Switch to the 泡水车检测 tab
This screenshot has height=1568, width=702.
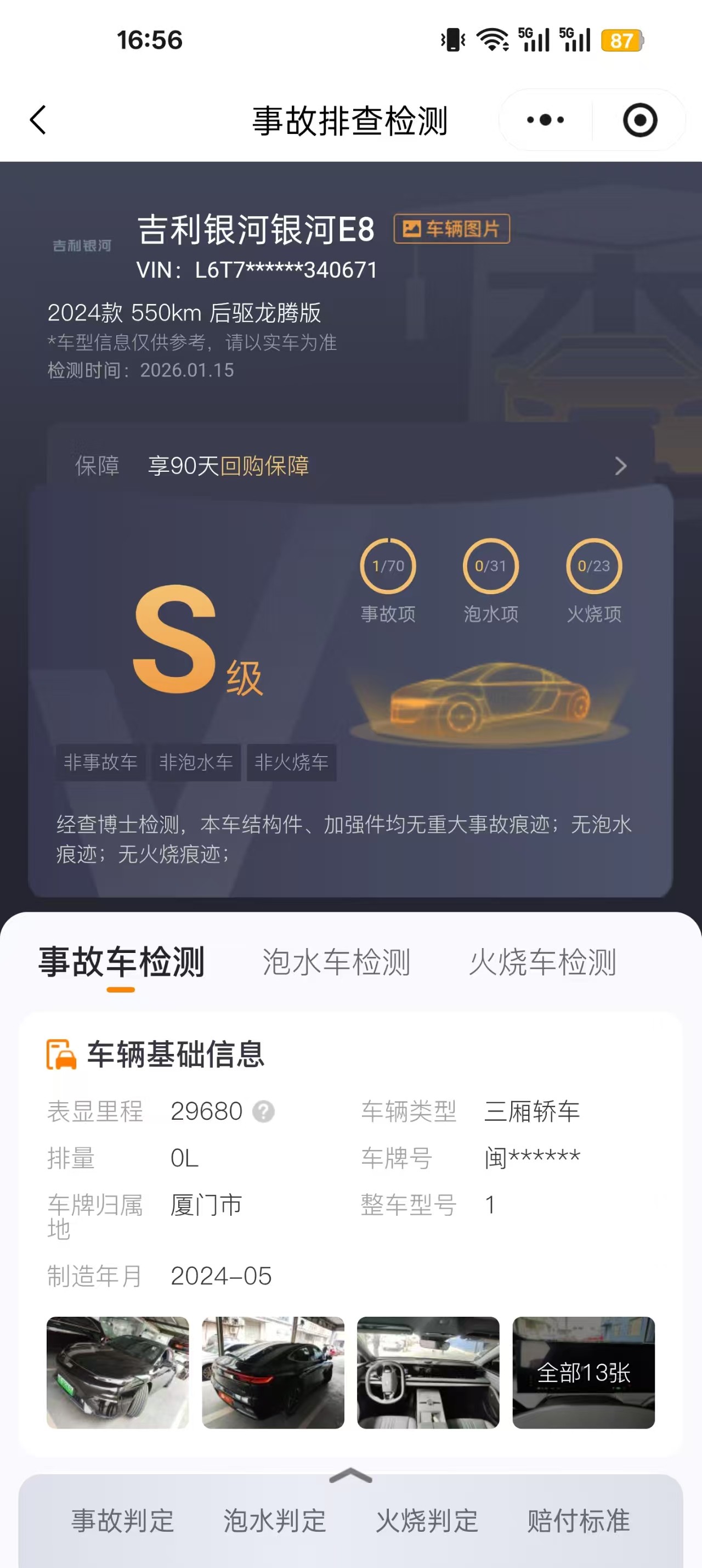[336, 962]
